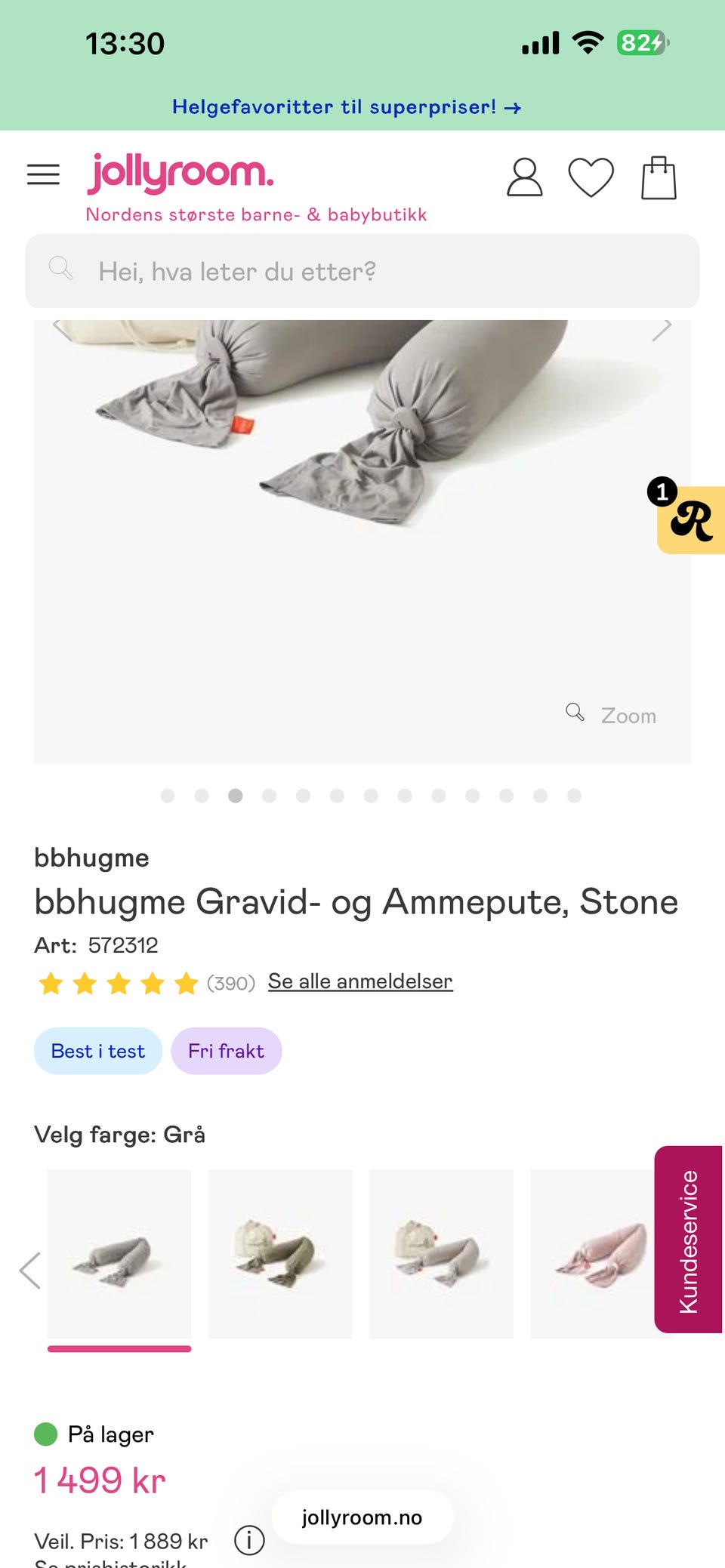Open the wishlist heart icon
The width and height of the screenshot is (725, 1568).
tap(592, 177)
